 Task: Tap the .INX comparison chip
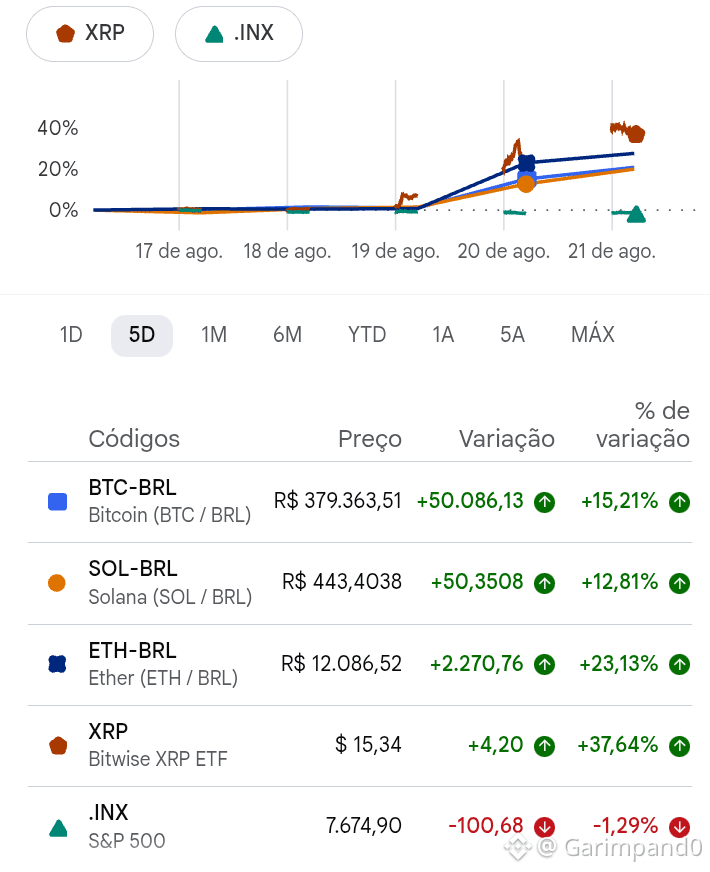(239, 34)
